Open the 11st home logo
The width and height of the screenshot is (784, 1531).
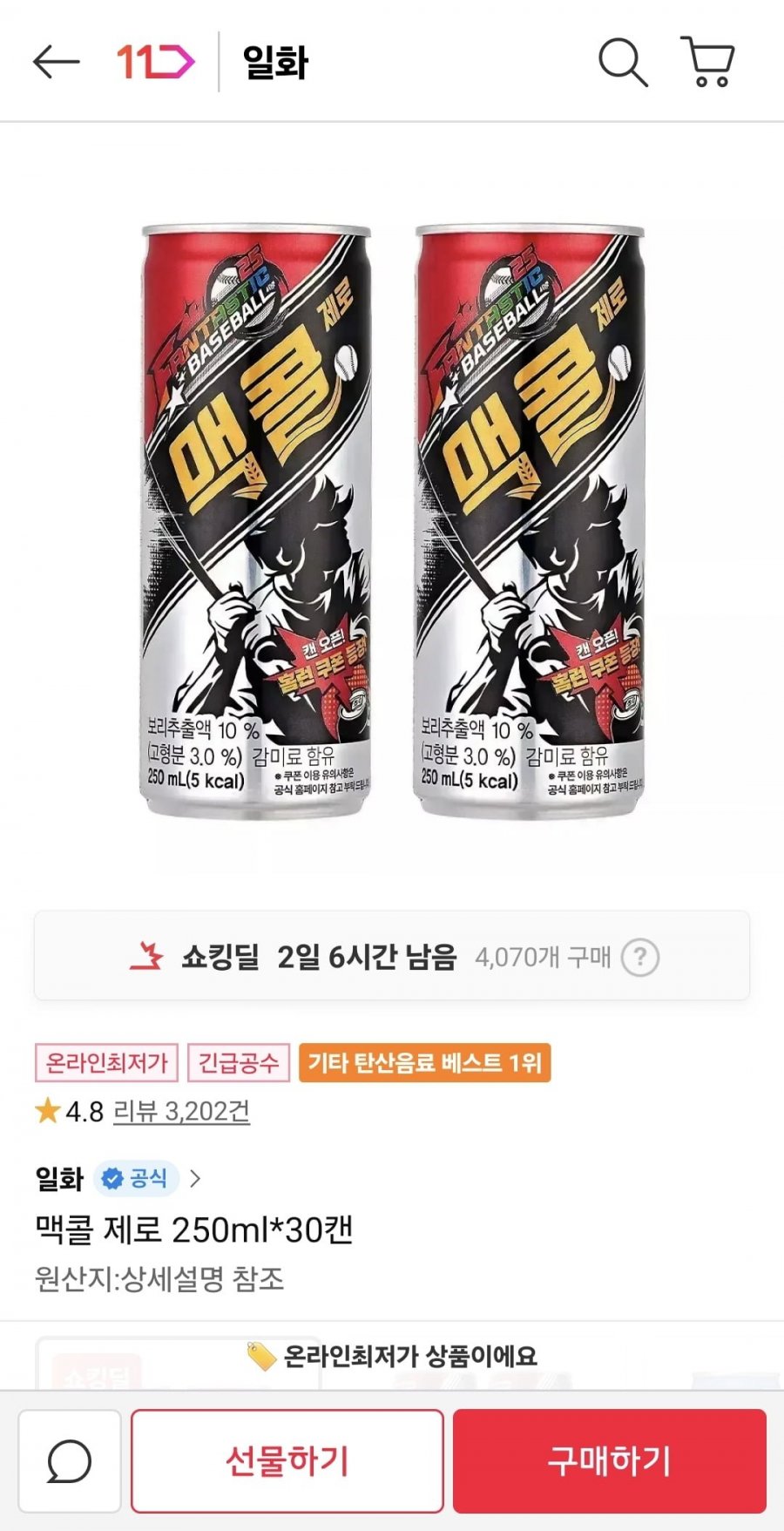point(155,62)
